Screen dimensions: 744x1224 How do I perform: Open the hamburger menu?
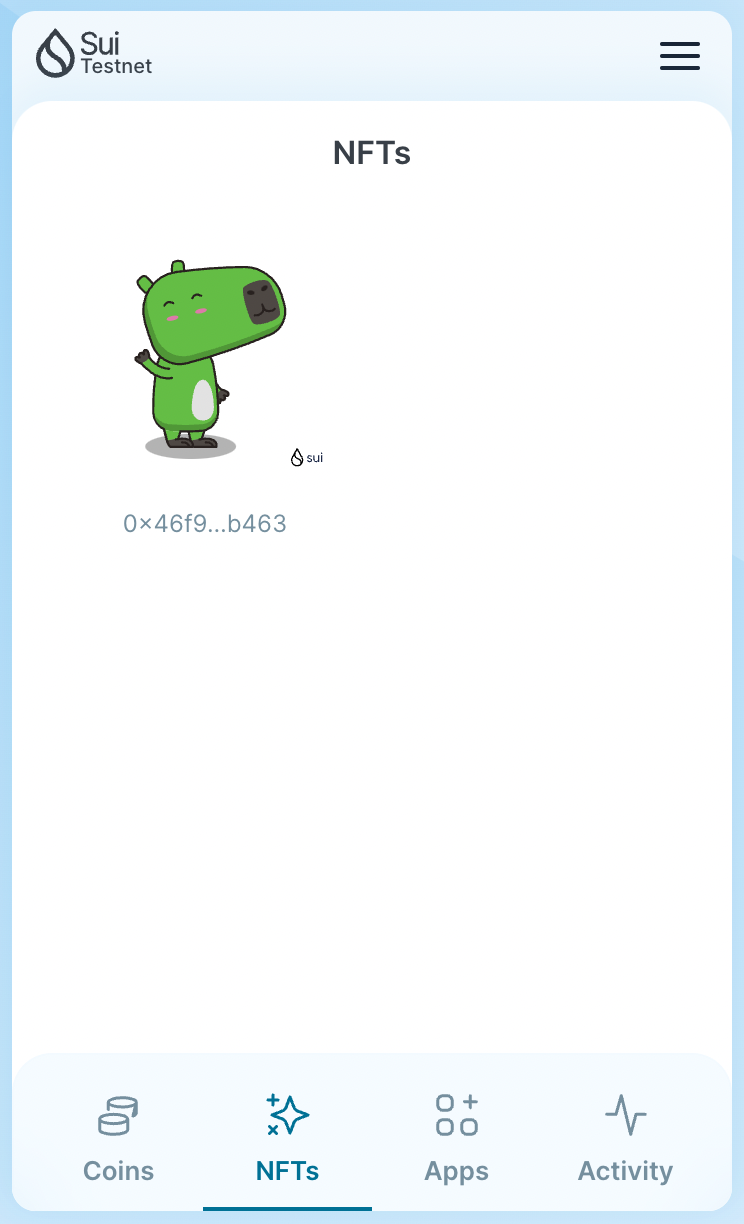click(x=679, y=56)
